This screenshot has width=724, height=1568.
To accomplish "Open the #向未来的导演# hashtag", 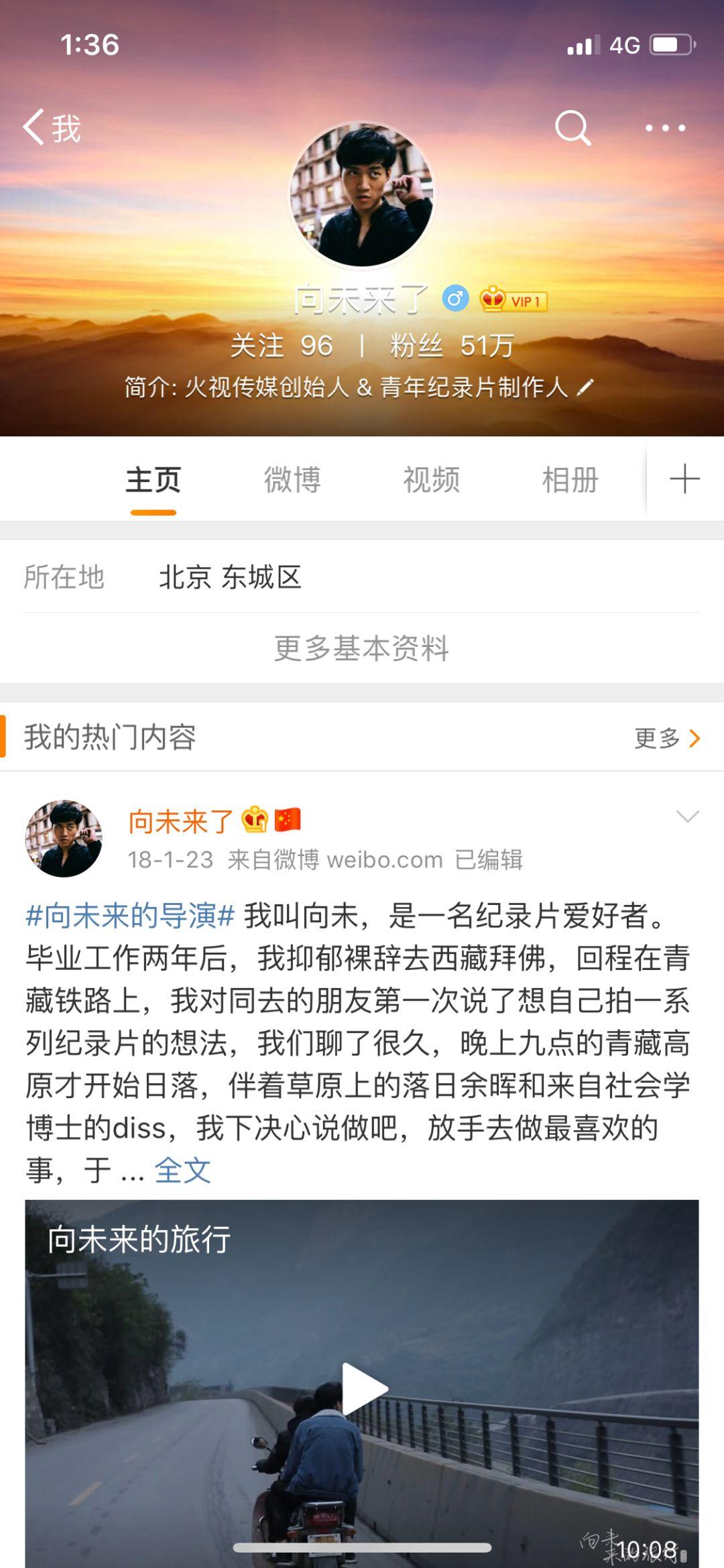I will coord(130,916).
